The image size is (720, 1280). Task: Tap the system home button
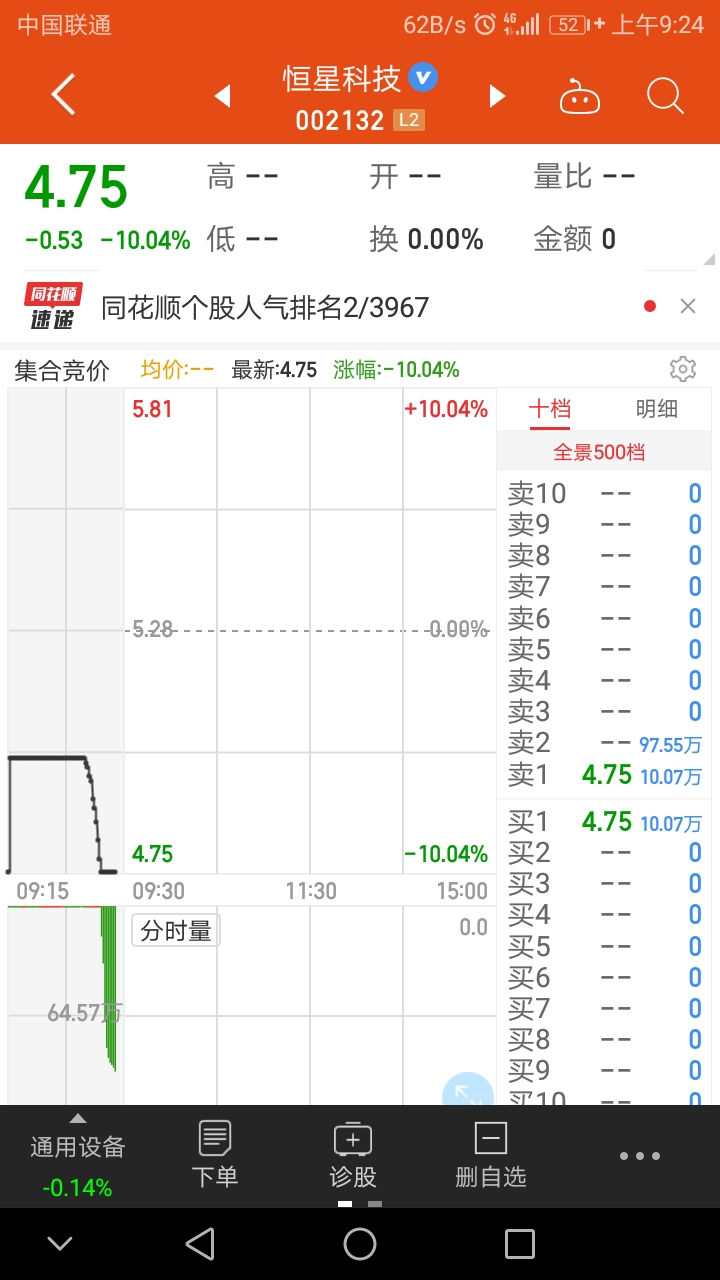click(360, 1244)
